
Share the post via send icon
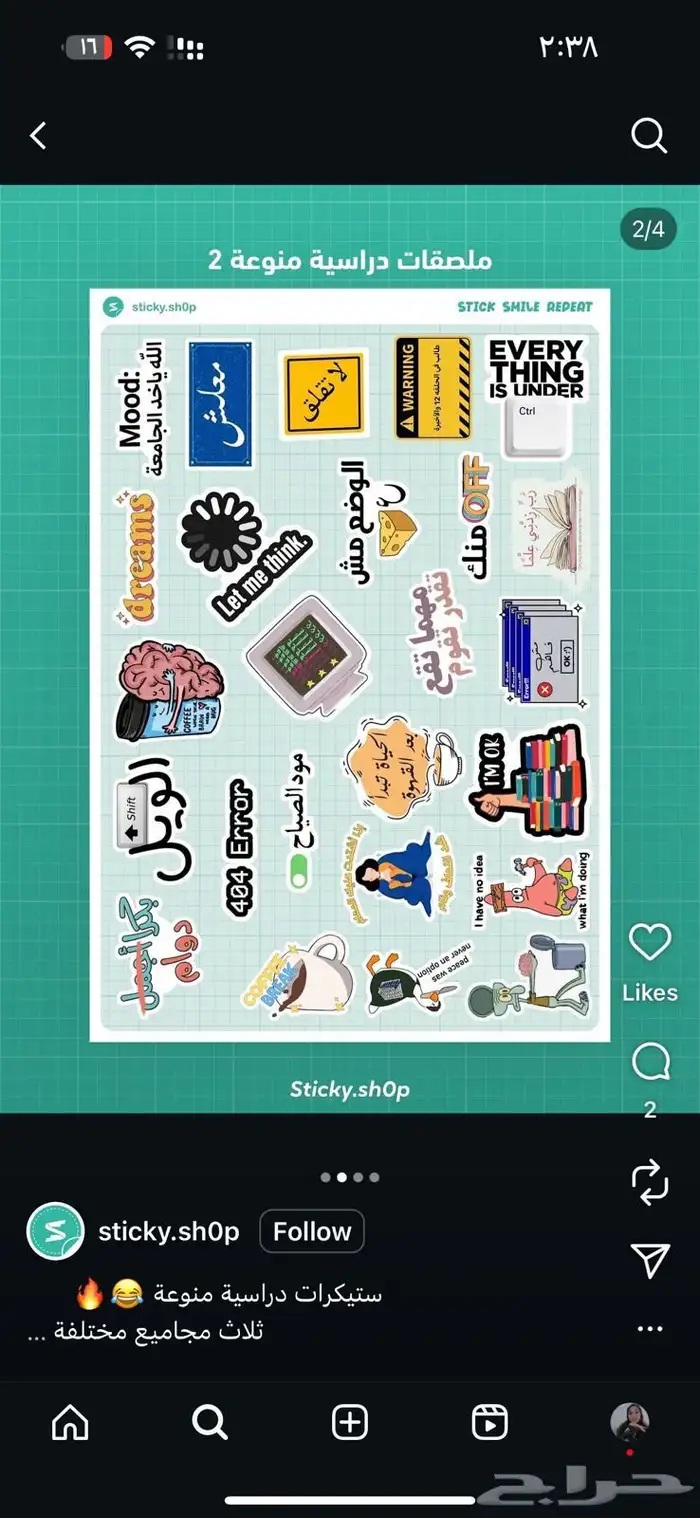click(x=650, y=1261)
